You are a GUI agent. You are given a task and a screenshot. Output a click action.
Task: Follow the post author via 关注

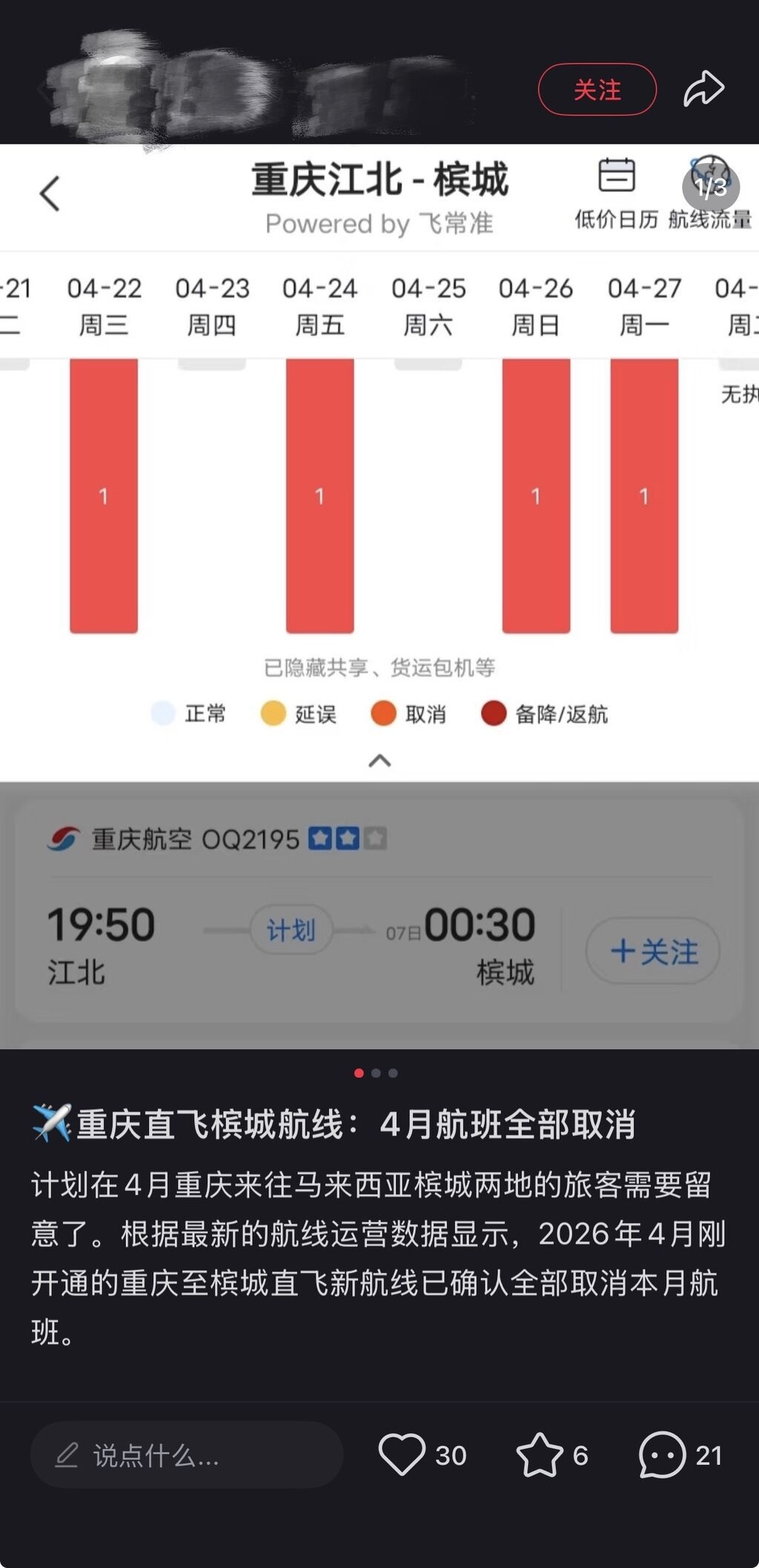pyautogui.click(x=597, y=90)
